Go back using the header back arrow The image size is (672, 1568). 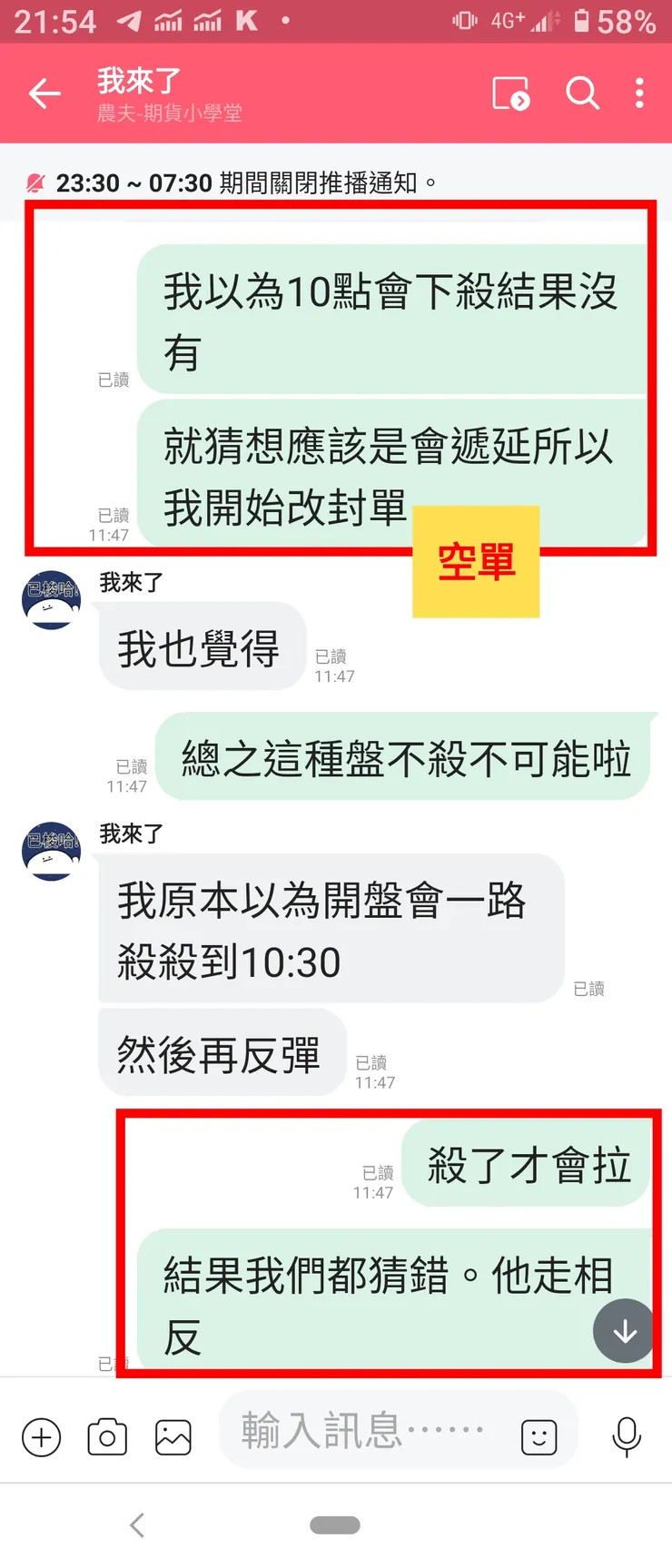pos(44,93)
